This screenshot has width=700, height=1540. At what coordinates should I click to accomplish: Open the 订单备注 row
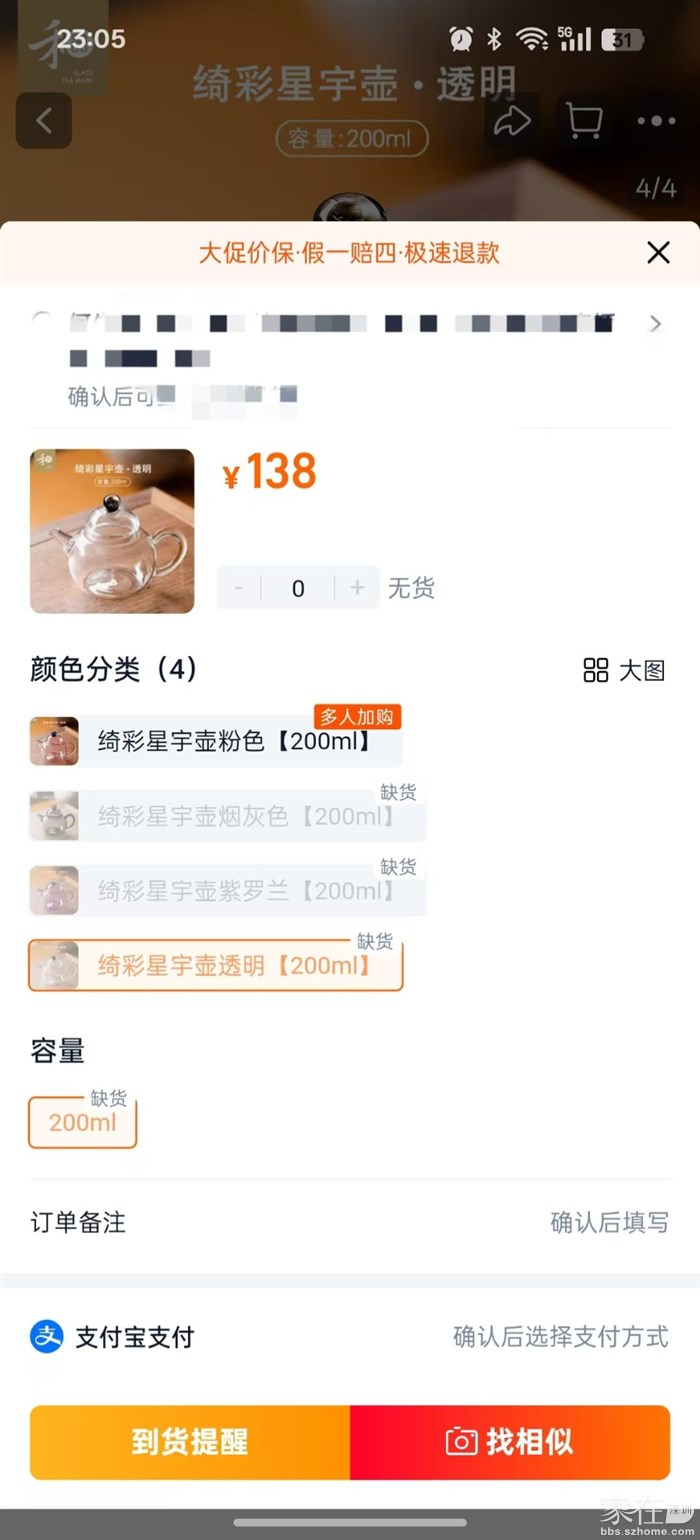(350, 1222)
